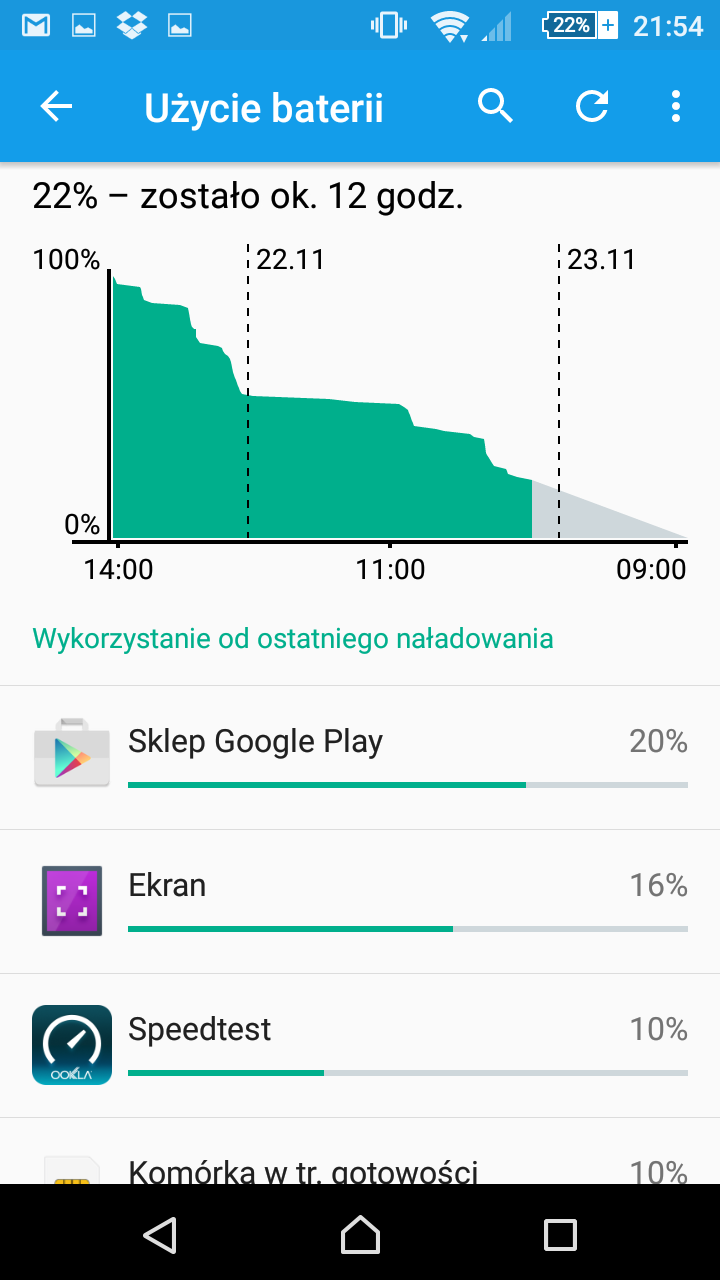This screenshot has height=1280, width=720.
Task: View Ekran battery usage details
Action: [360, 901]
